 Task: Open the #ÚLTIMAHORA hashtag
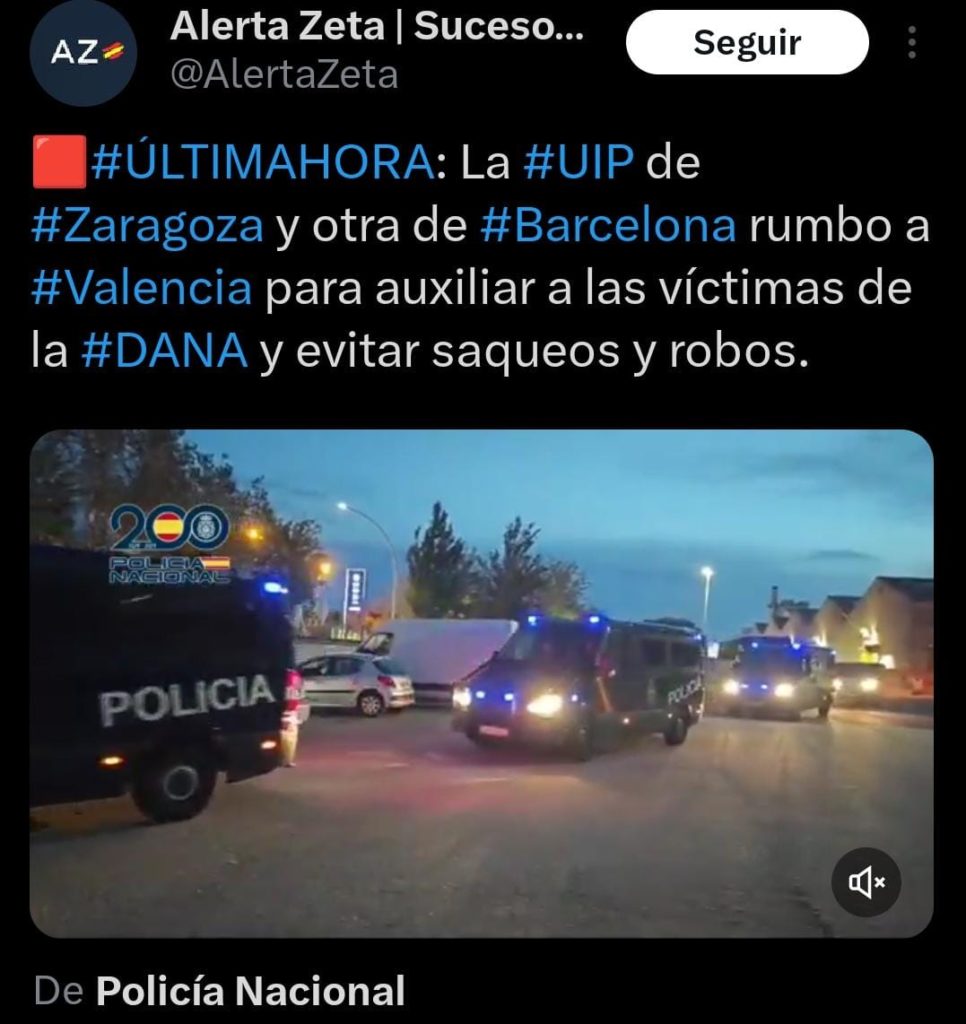(262, 165)
